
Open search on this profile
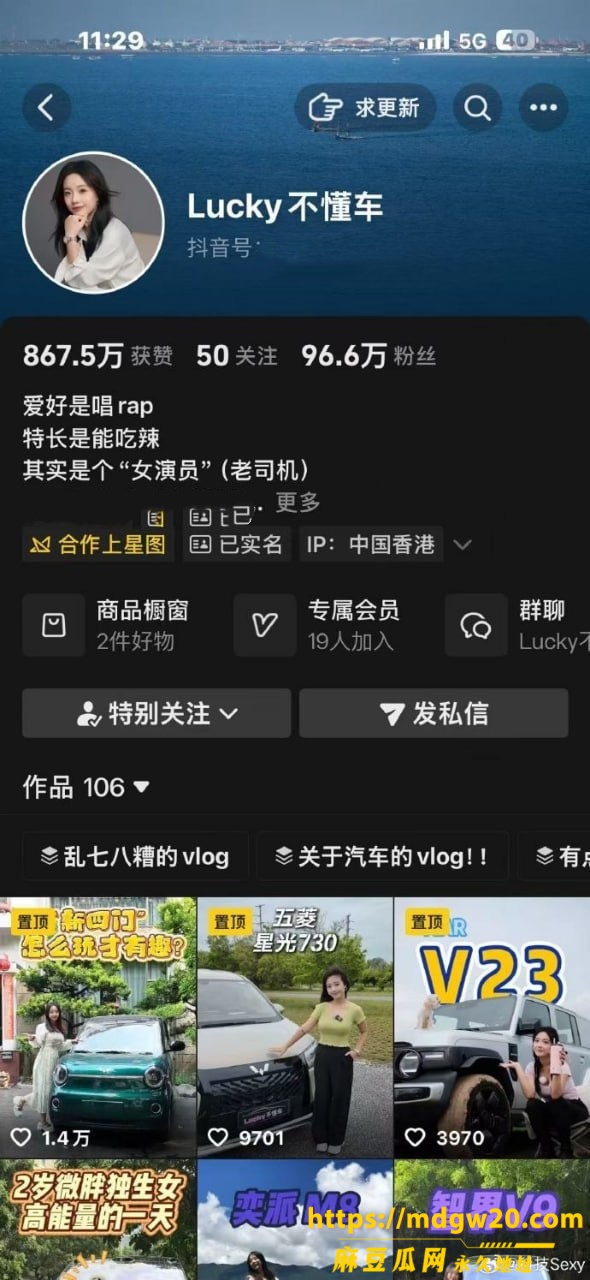[x=478, y=107]
